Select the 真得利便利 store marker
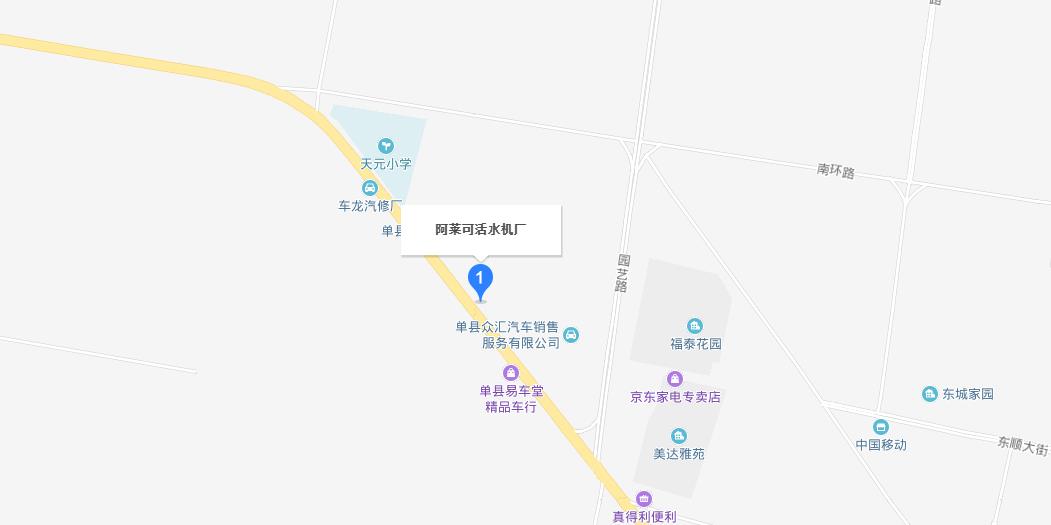The height and width of the screenshot is (525, 1051). [x=644, y=499]
